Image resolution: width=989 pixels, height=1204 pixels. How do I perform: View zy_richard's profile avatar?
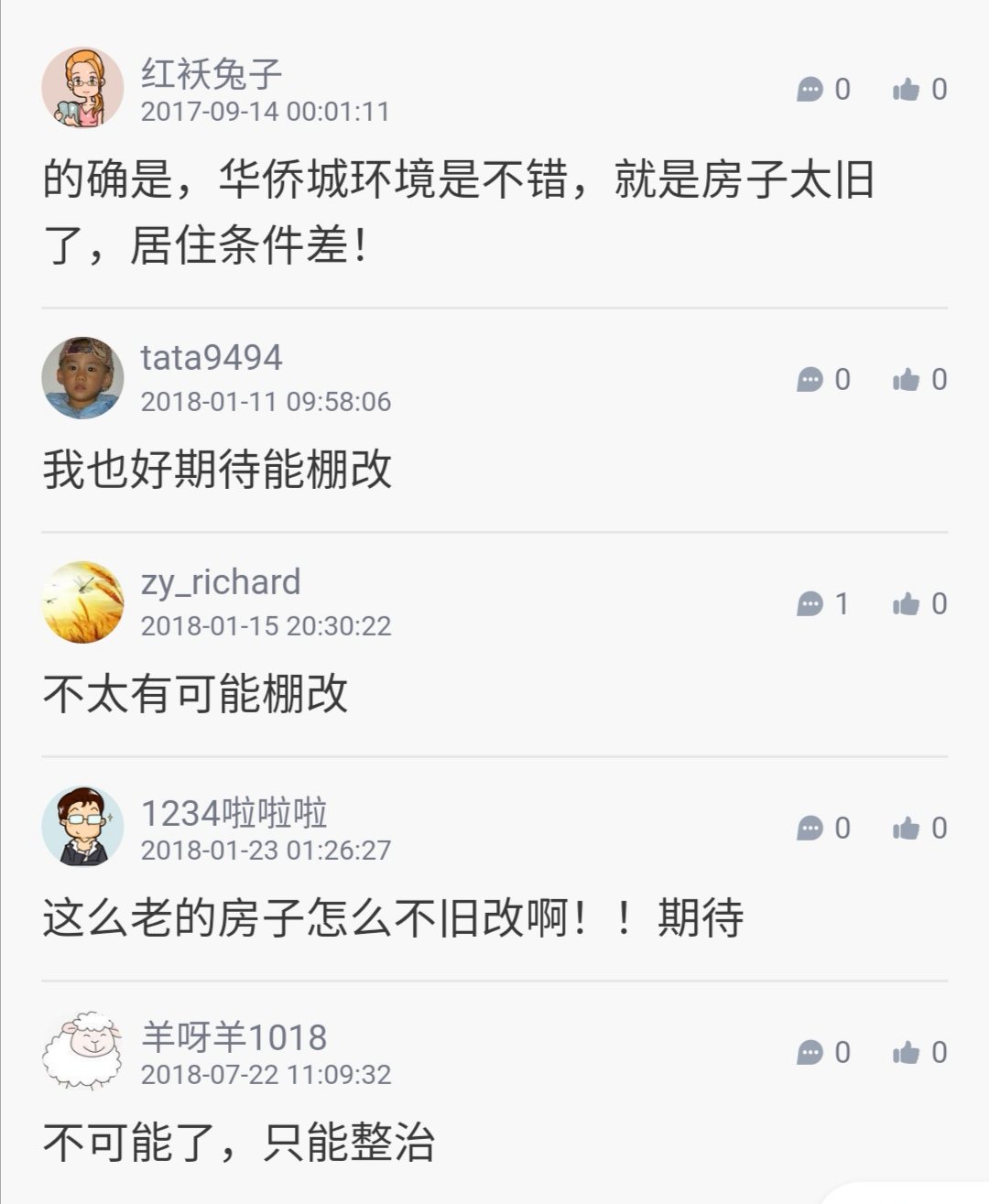click(82, 602)
